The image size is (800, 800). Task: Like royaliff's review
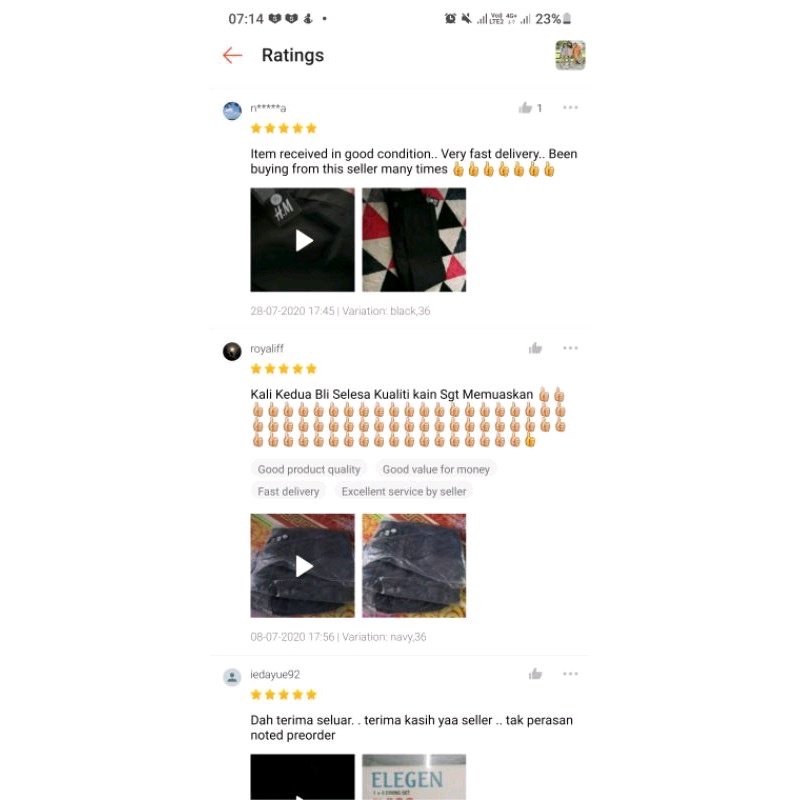click(535, 348)
